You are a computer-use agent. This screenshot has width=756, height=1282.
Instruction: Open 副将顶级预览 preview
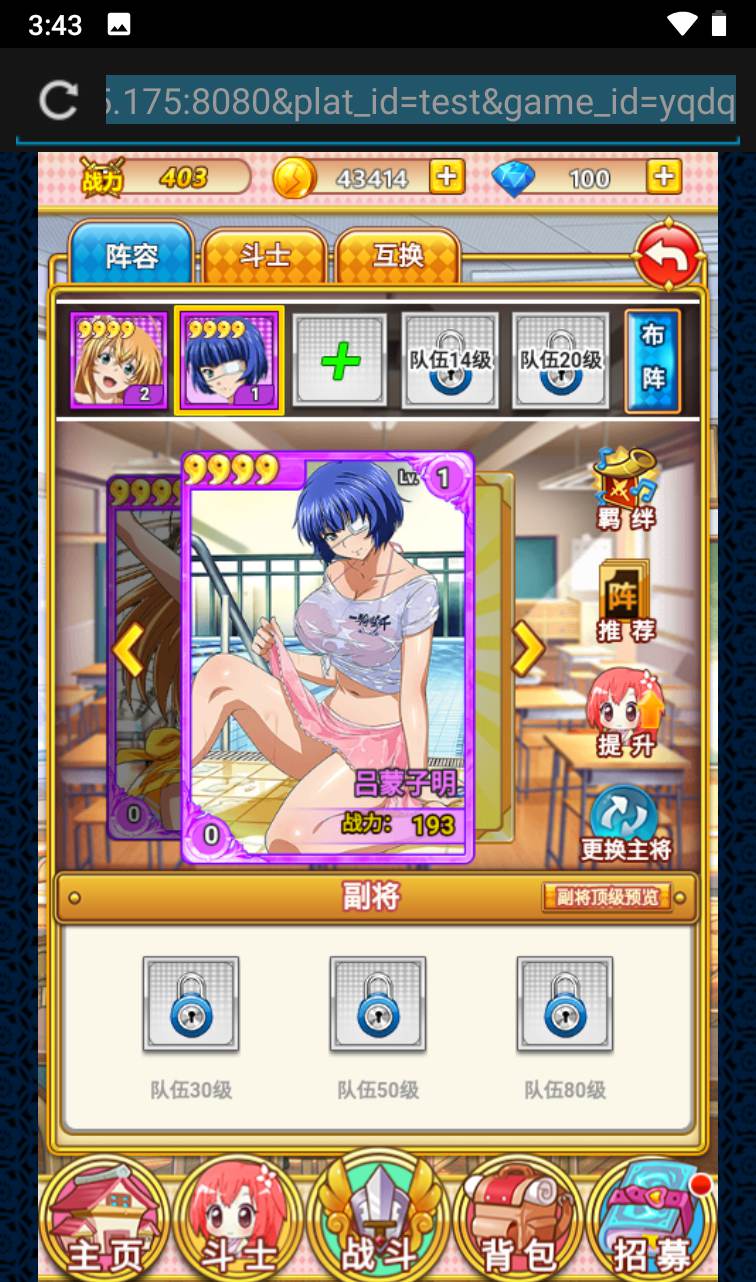coord(608,896)
